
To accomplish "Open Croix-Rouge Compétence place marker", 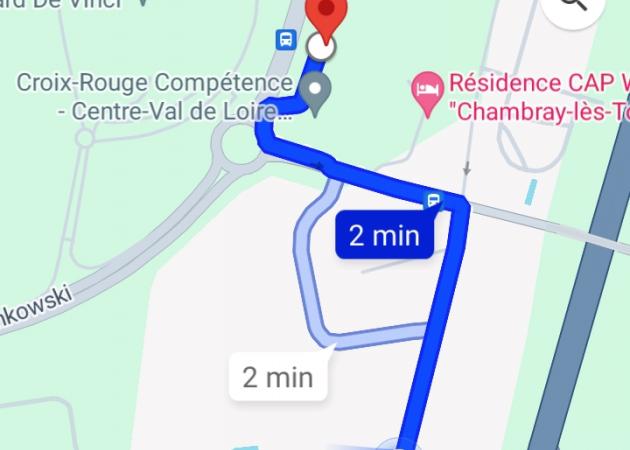I will [x=317, y=91].
